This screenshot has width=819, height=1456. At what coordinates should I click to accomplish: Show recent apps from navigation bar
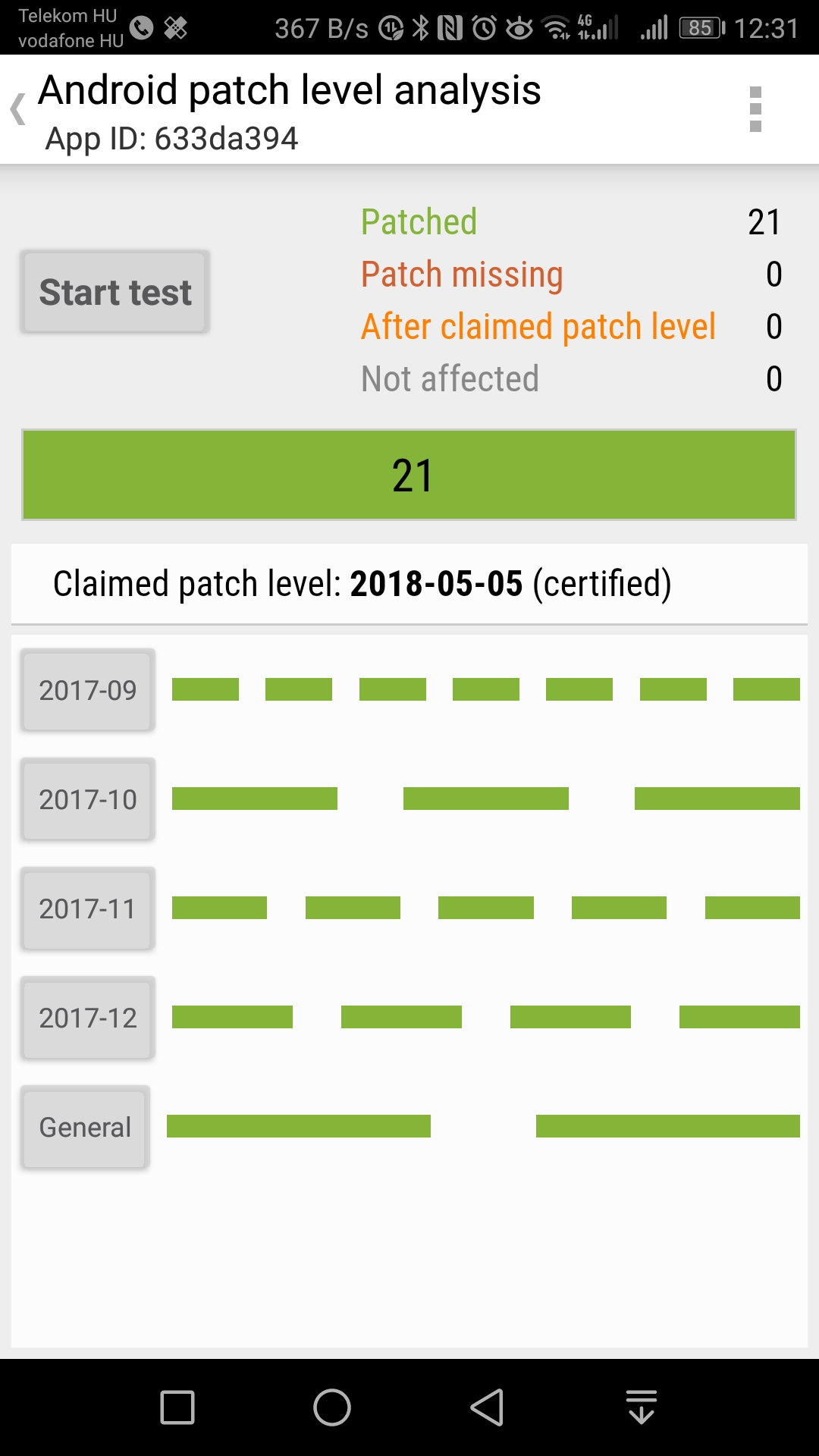[177, 1407]
